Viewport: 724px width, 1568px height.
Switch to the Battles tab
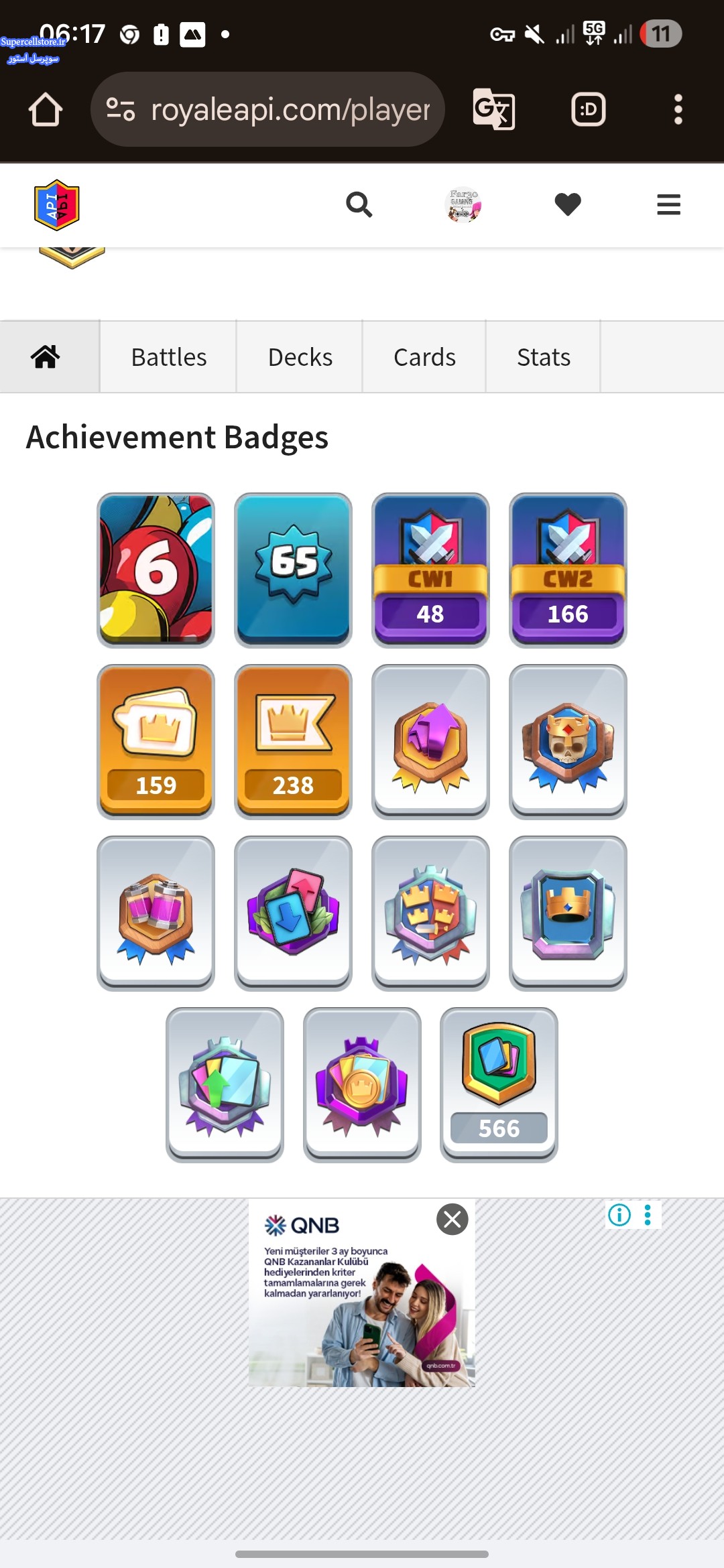[169, 357]
